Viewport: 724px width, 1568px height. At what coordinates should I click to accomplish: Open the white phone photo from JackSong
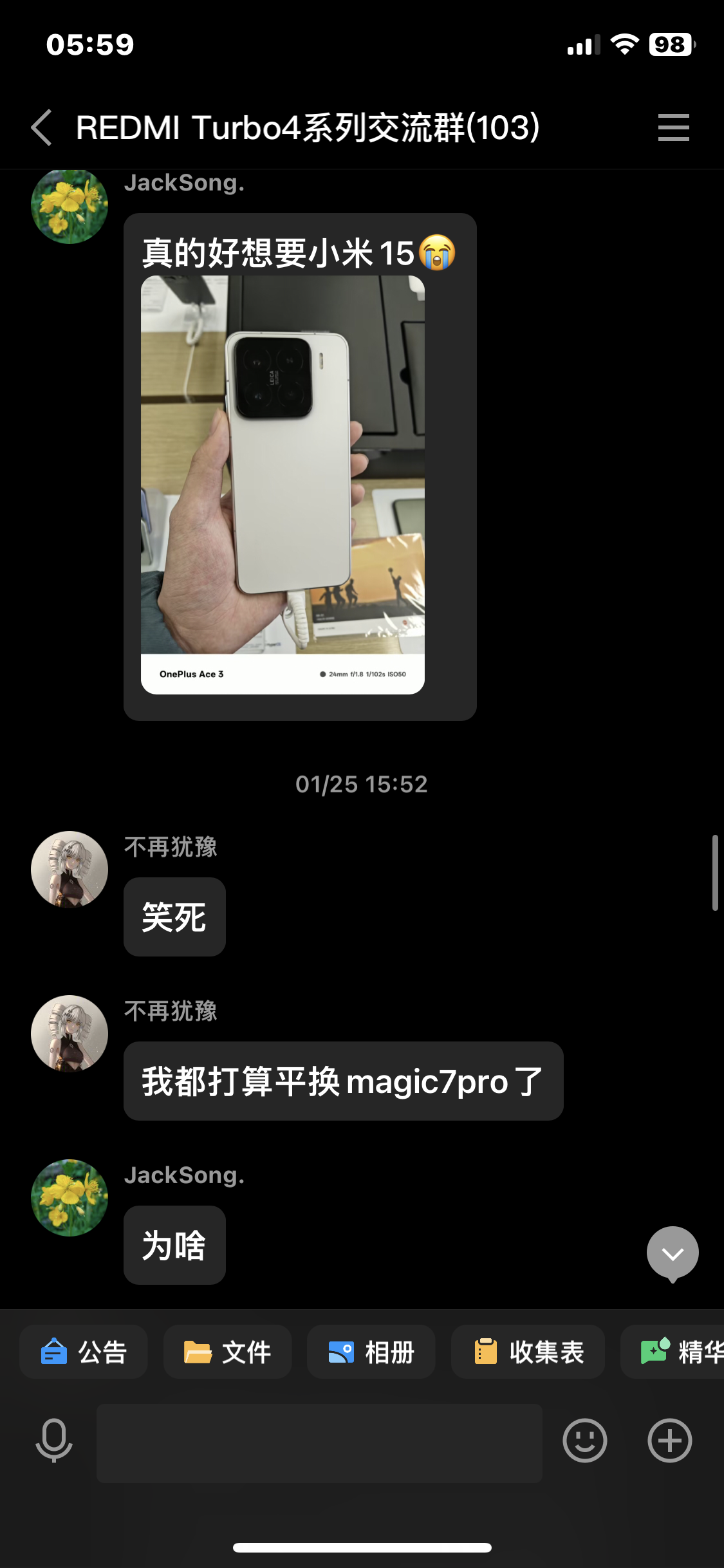[283, 485]
